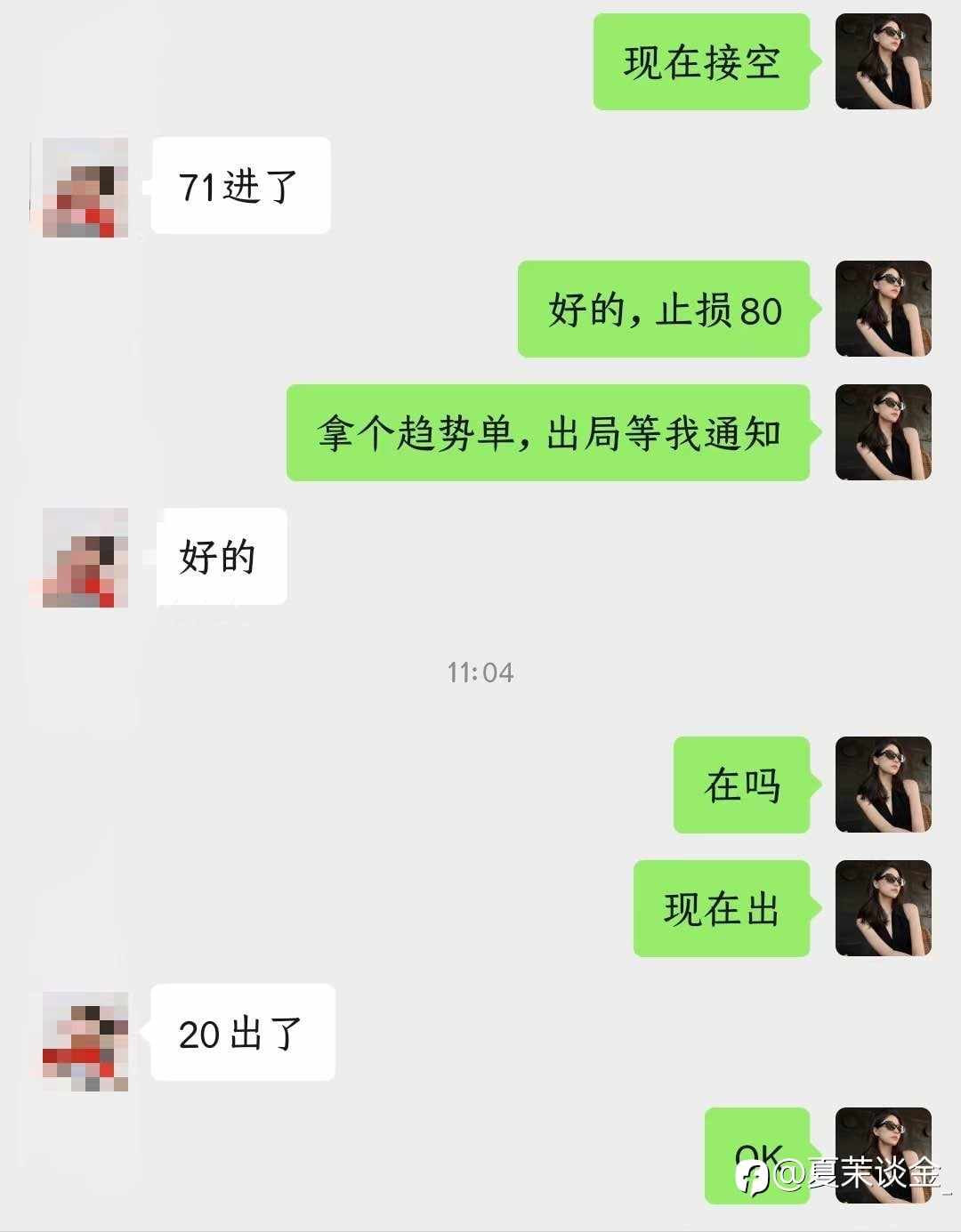
Task: Click the @夏茉谈金 watermark text
Action: 859,1174
